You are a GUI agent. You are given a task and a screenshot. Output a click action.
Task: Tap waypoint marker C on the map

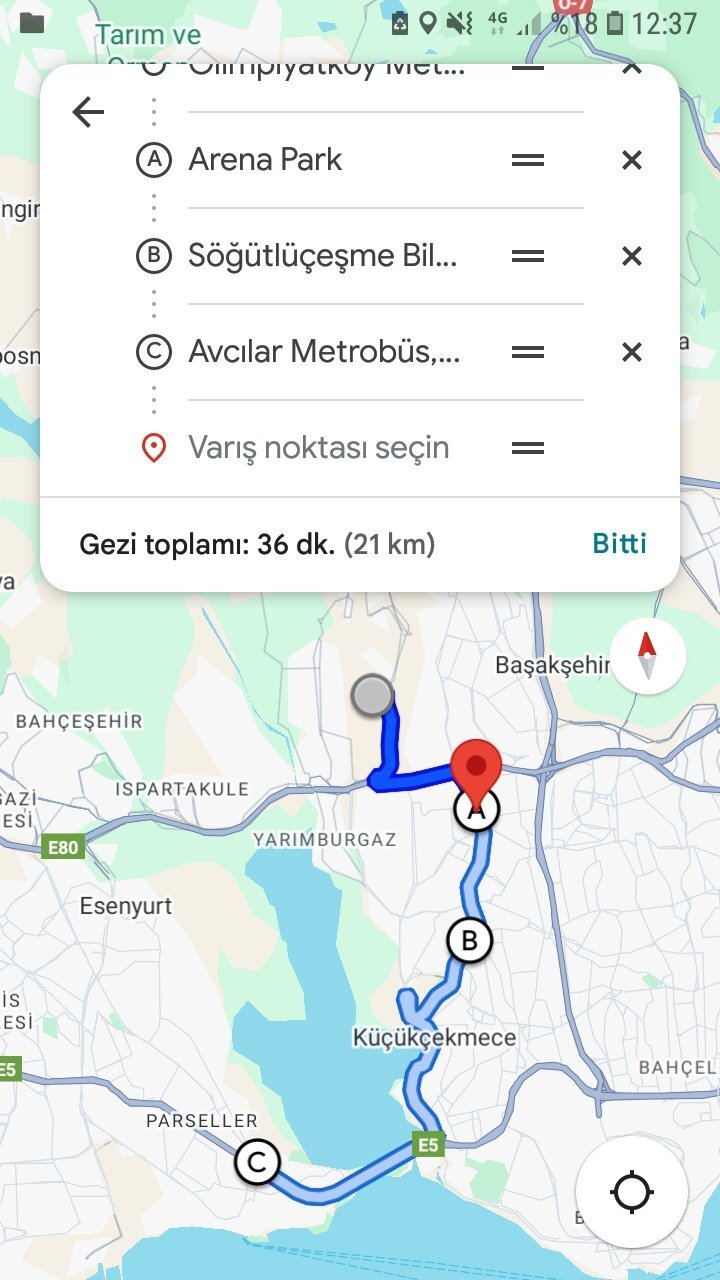coord(258,1161)
